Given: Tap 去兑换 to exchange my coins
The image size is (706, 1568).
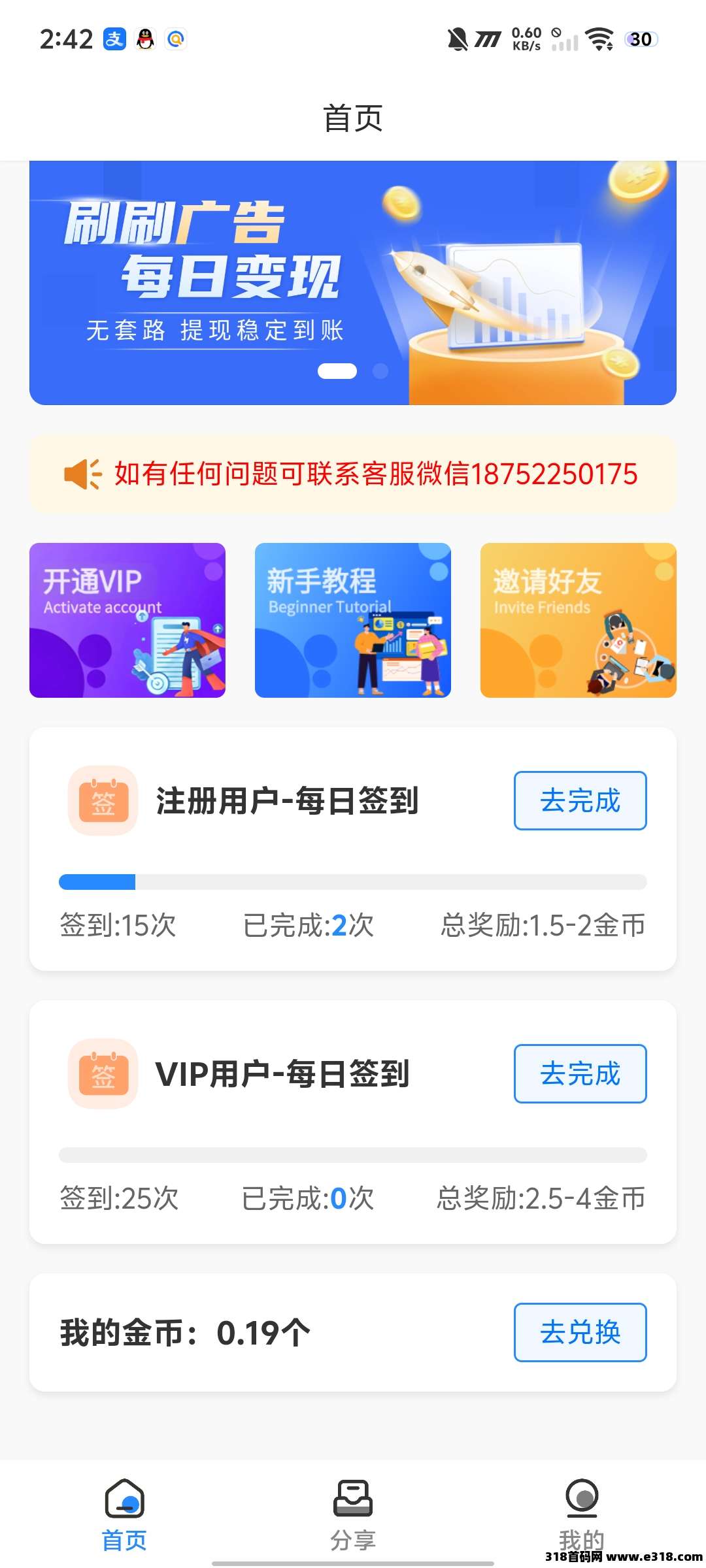Looking at the screenshot, I should [580, 1332].
